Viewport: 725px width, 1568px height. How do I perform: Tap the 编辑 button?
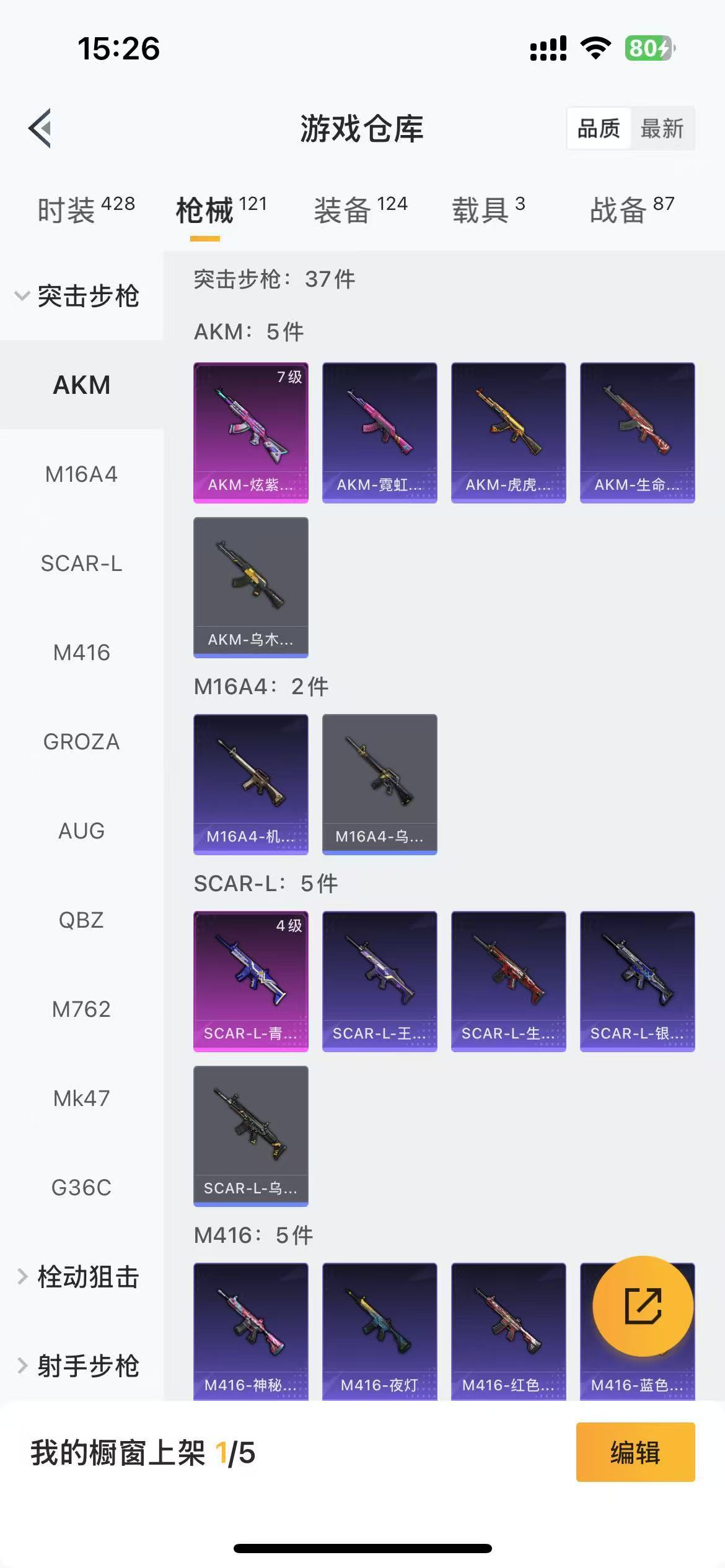coord(635,1452)
